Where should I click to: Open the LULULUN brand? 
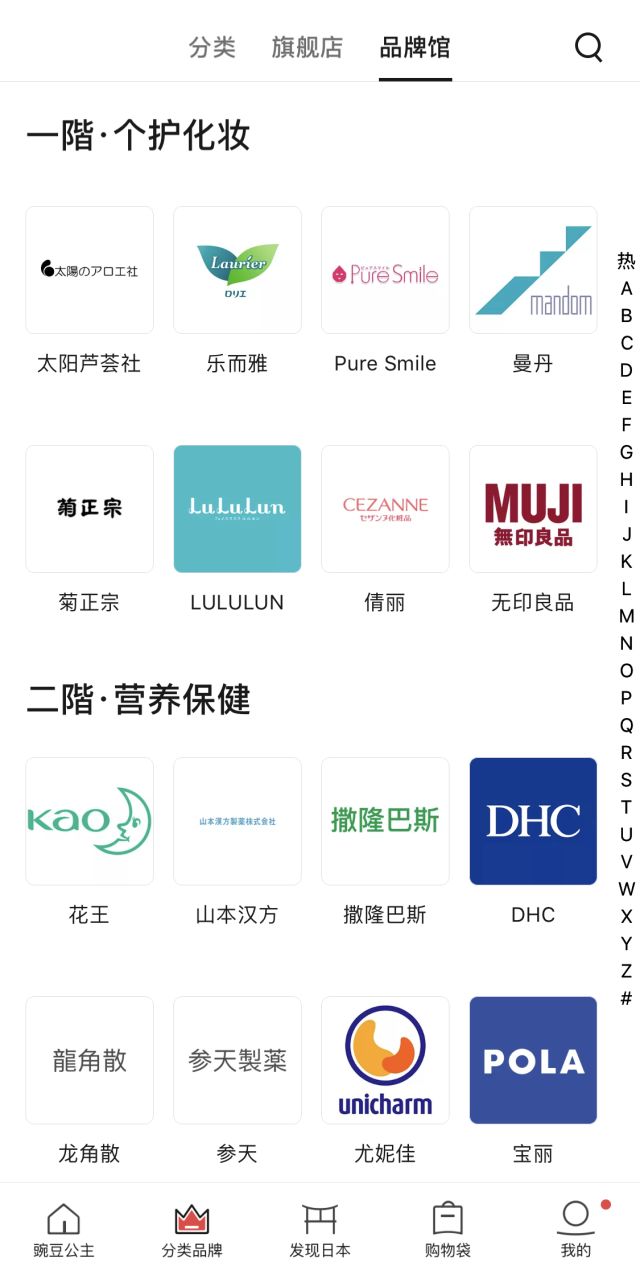237,509
